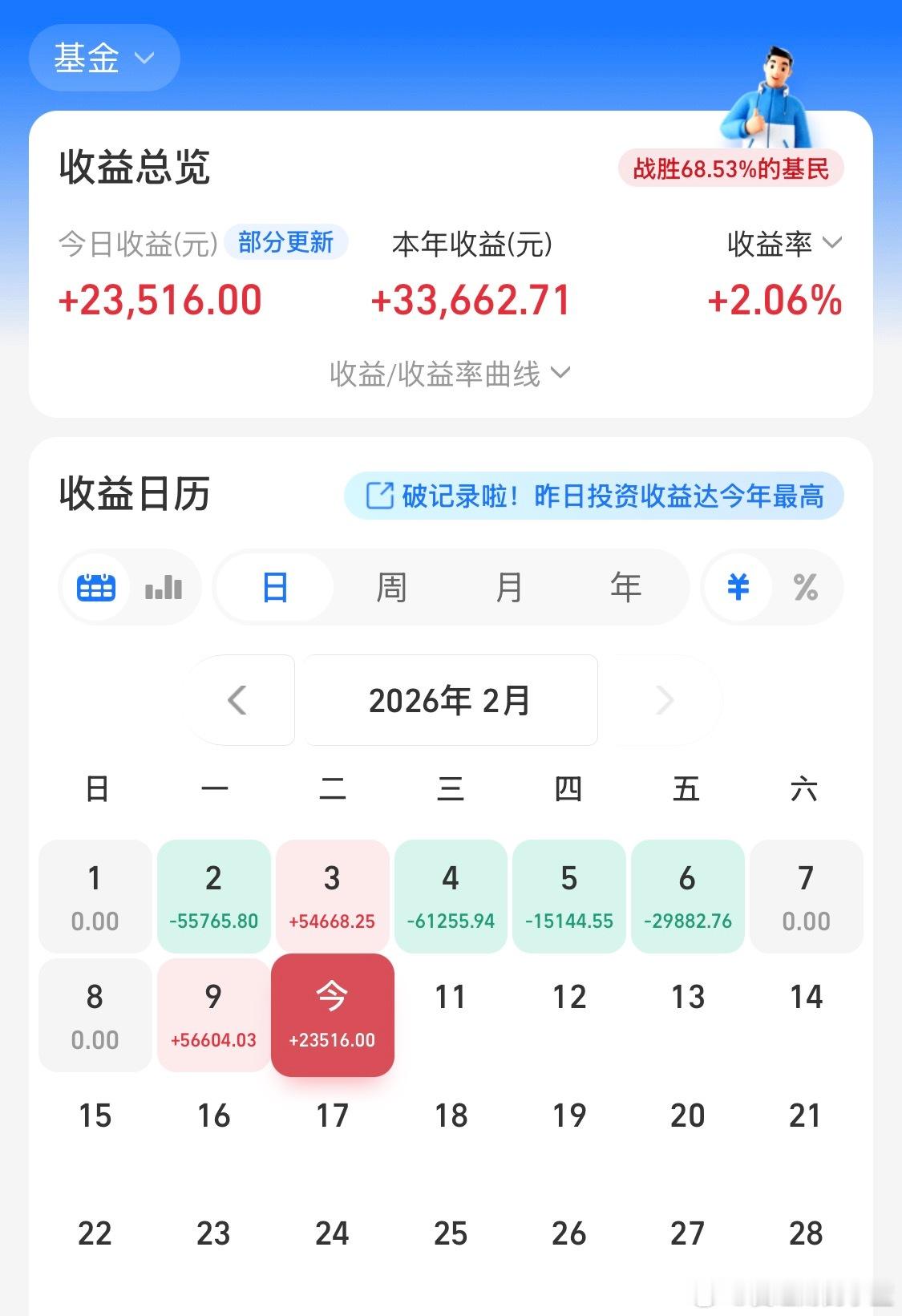This screenshot has height=1316, width=902.
Task: Switch to the 月 monthly tab
Action: click(x=508, y=587)
